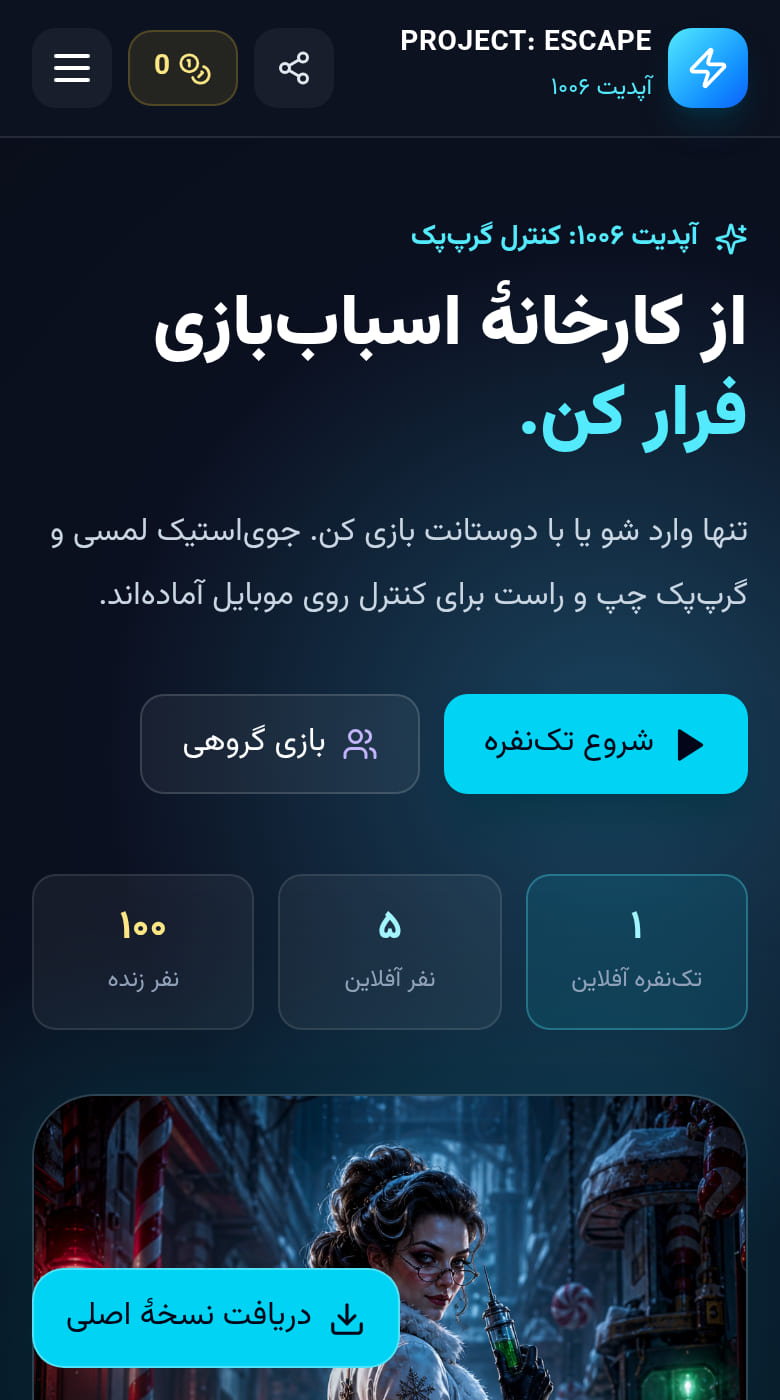Image resolution: width=780 pixels, height=1400 pixels.
Task: Share the game via share icon
Action: (x=294, y=68)
